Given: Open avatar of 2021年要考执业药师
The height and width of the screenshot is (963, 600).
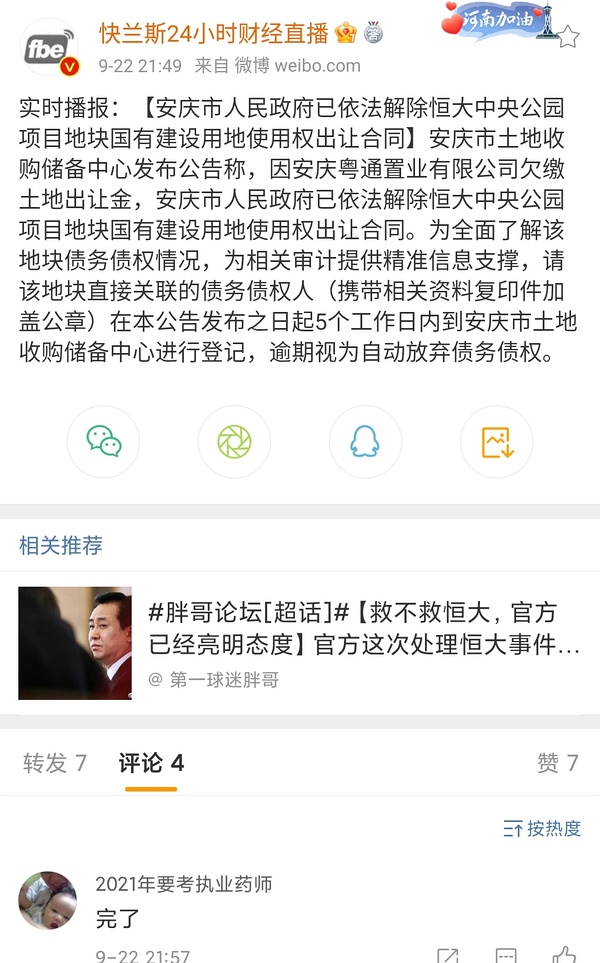Looking at the screenshot, I should 47,900.
